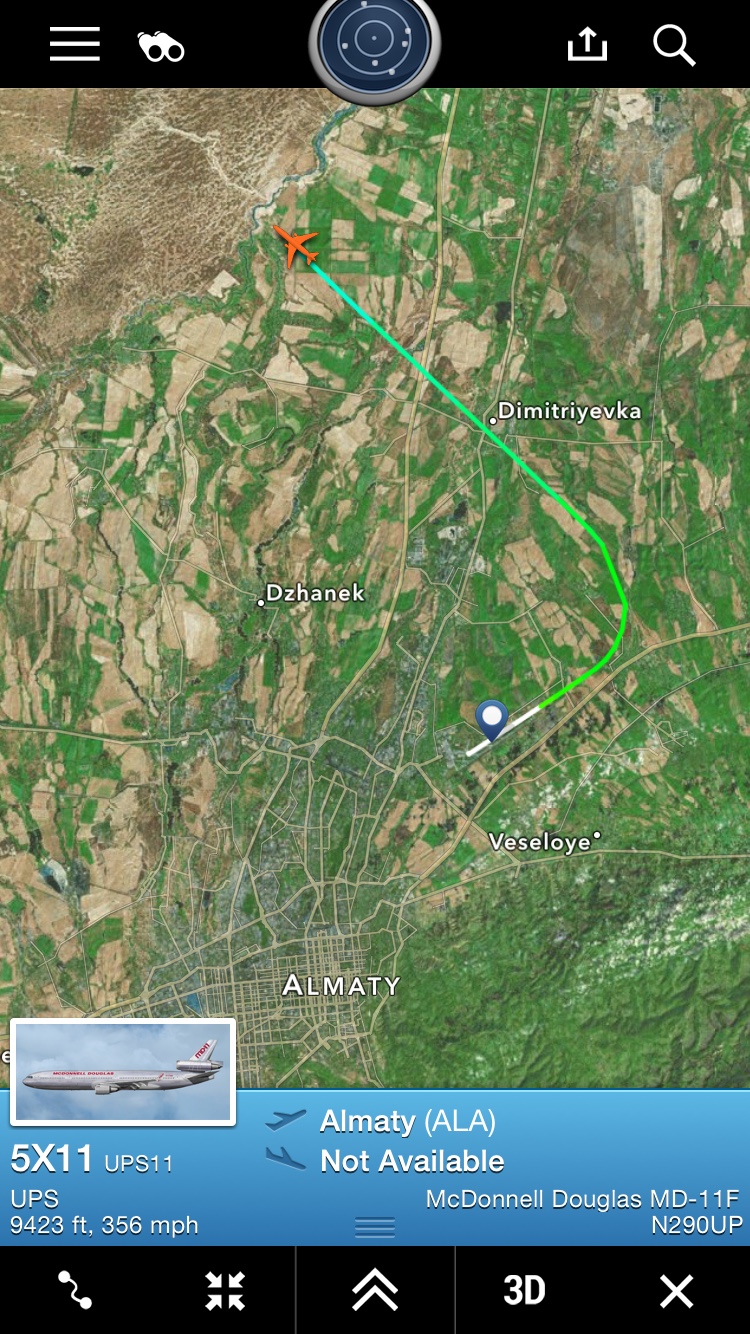This screenshot has height=1334, width=750.
Task: Switch to 3D view
Action: tap(525, 1290)
